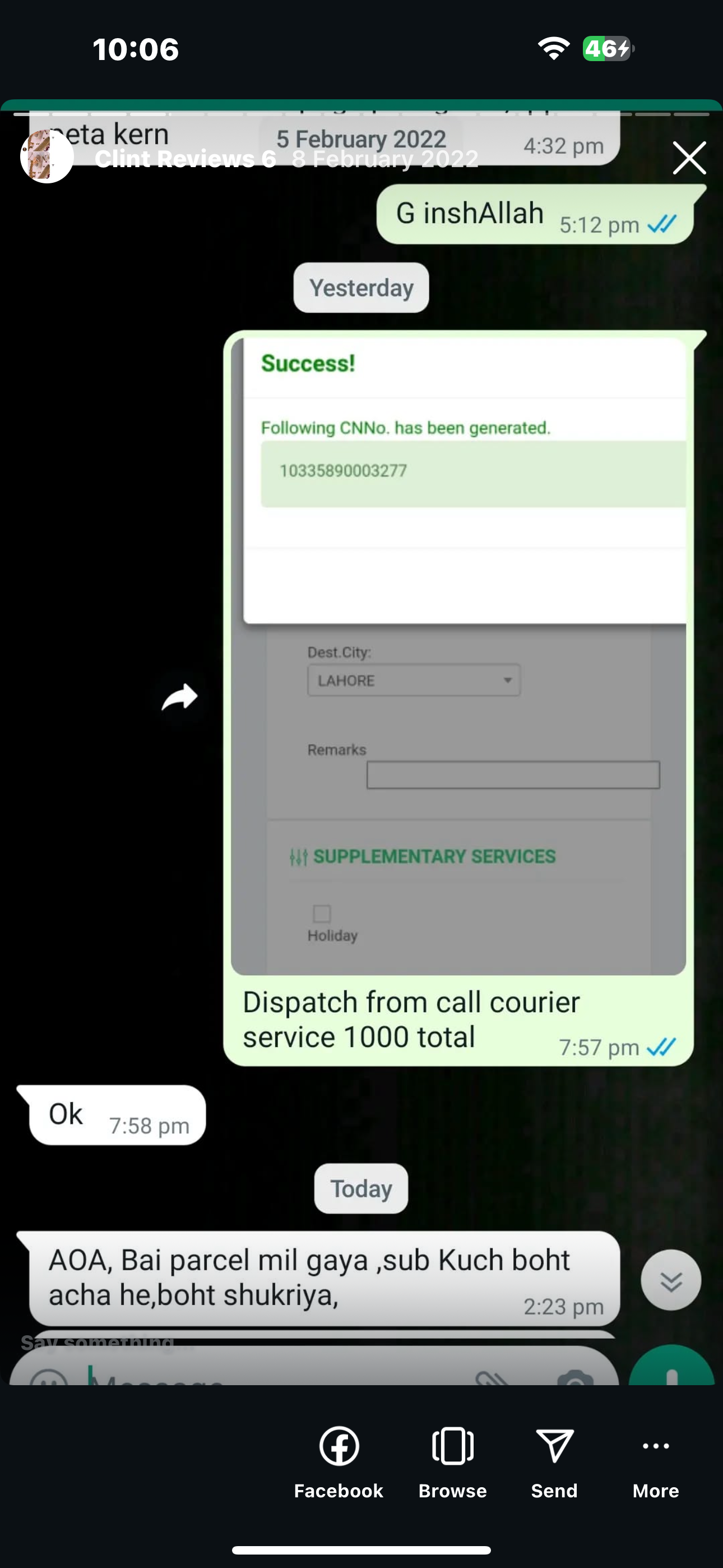Image resolution: width=723 pixels, height=1568 pixels.
Task: Open the Browse option
Action: 452,1462
